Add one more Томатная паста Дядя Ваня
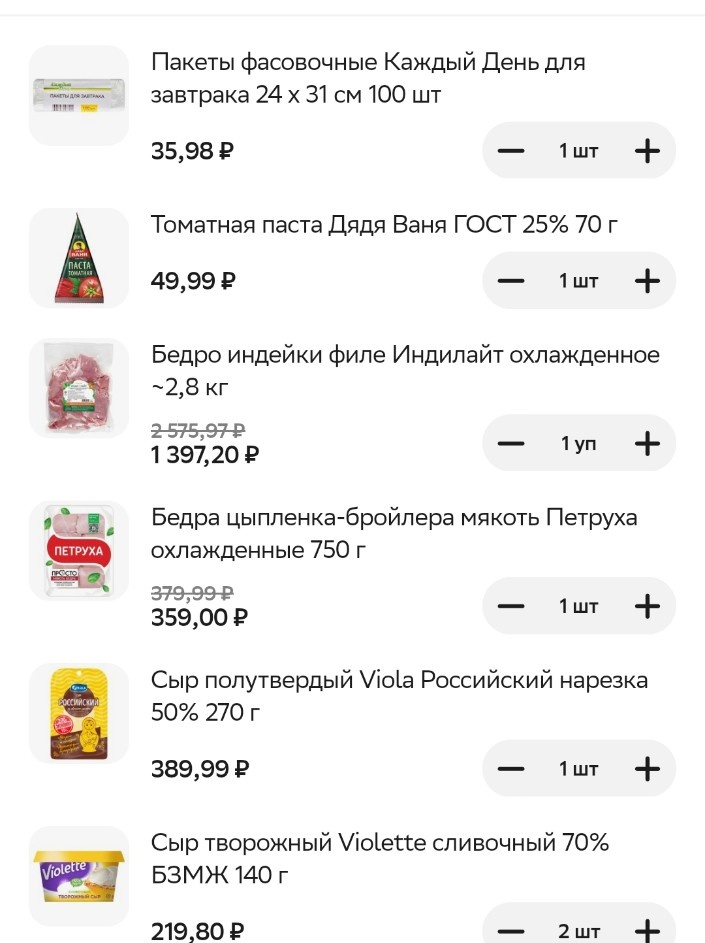Viewport: 705px width, 943px height. pyautogui.click(x=647, y=281)
